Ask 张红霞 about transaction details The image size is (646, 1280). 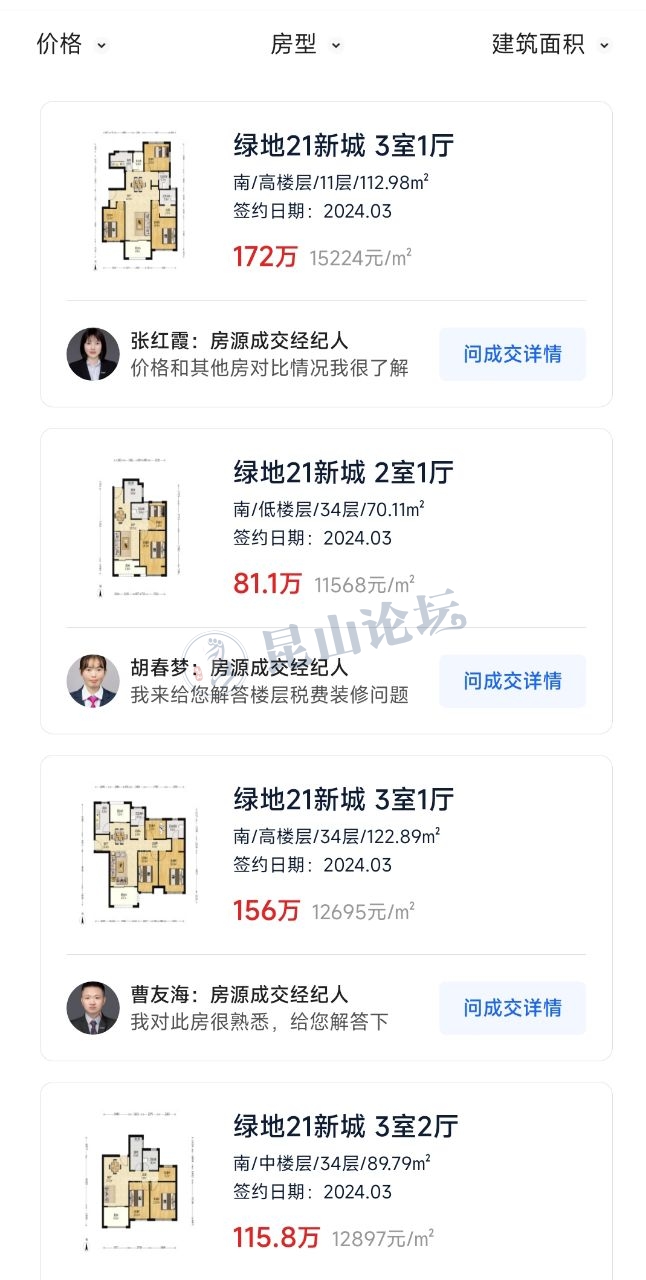pyautogui.click(x=512, y=354)
